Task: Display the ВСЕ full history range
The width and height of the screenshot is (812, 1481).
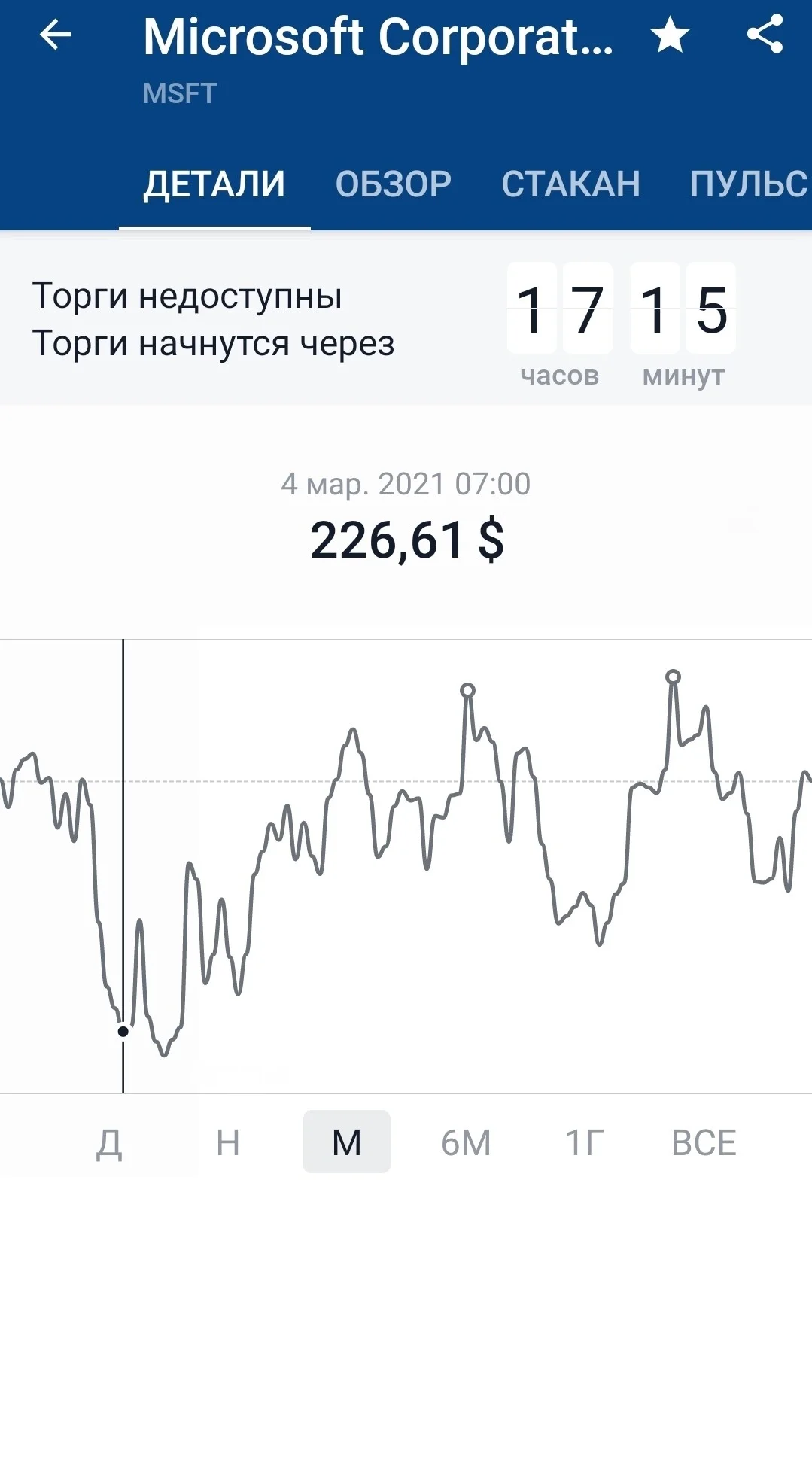Action: 704,1142
